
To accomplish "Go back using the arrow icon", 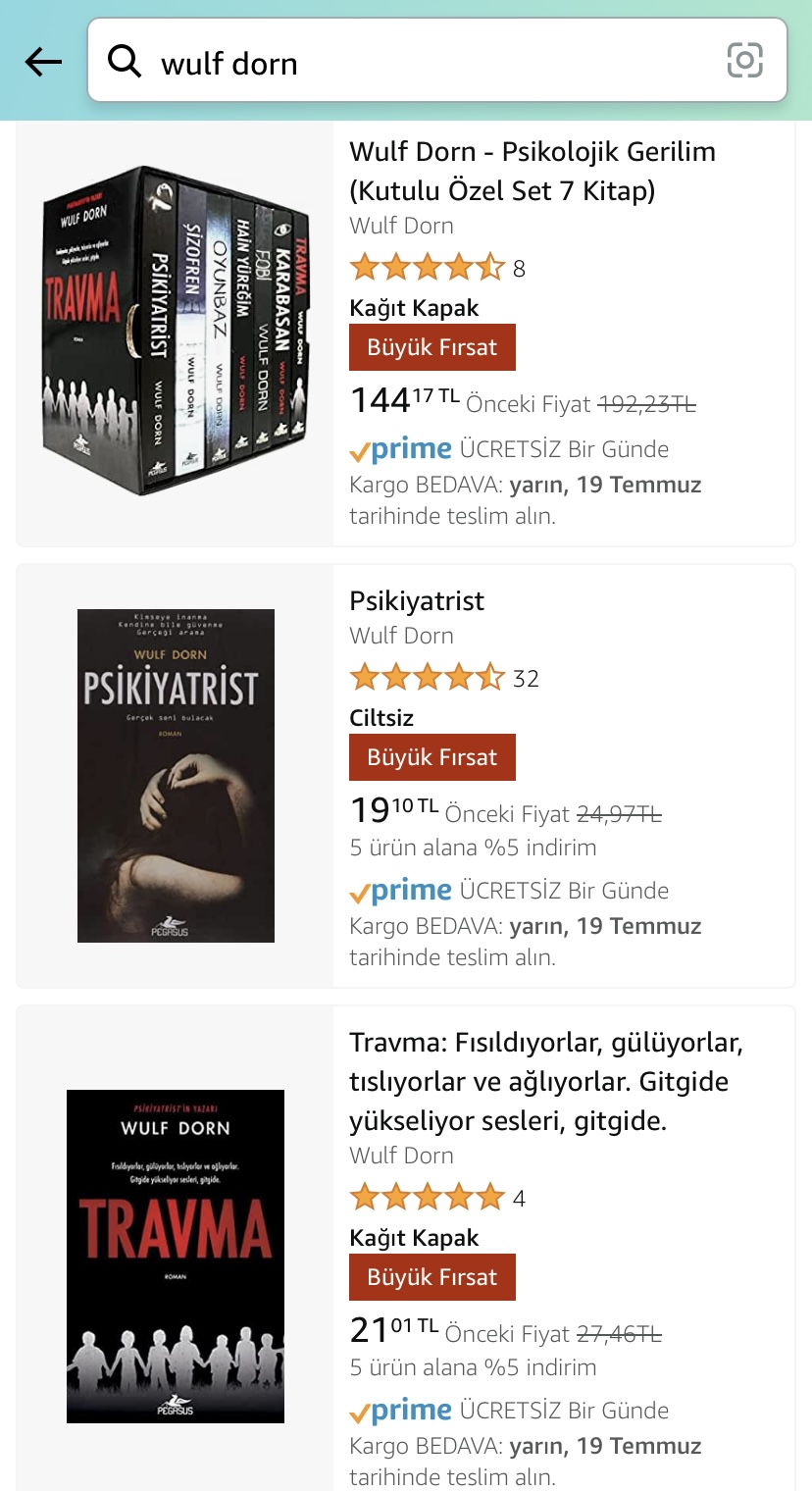I will pyautogui.click(x=43, y=63).
